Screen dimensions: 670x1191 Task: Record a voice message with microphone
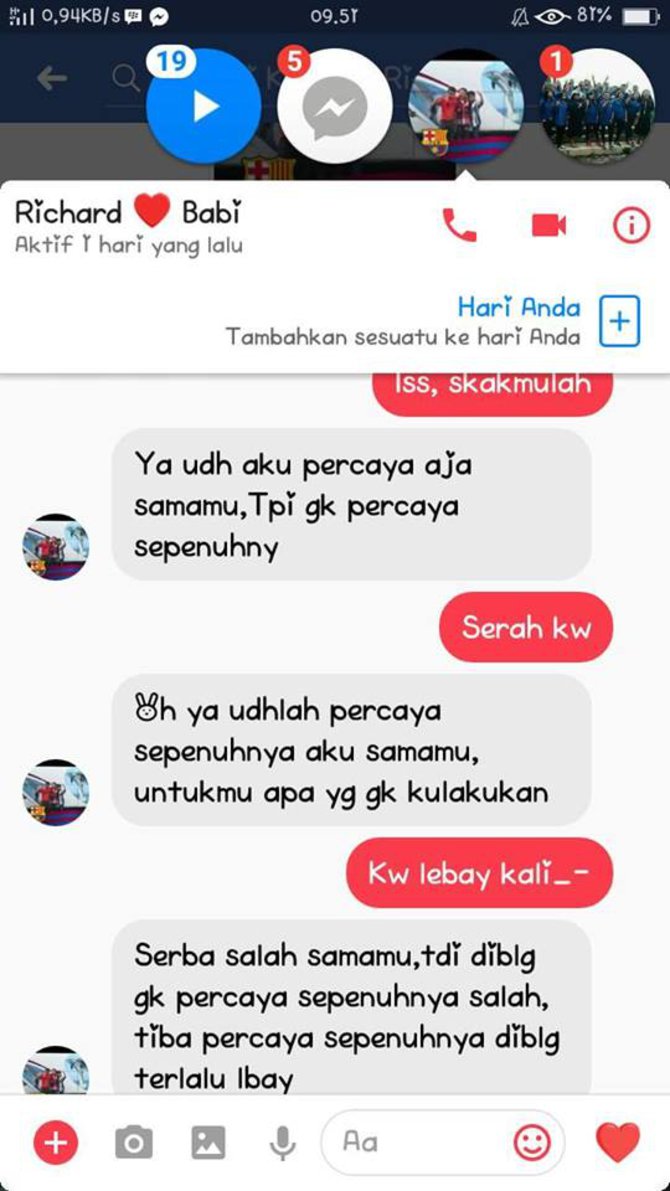(x=282, y=1142)
